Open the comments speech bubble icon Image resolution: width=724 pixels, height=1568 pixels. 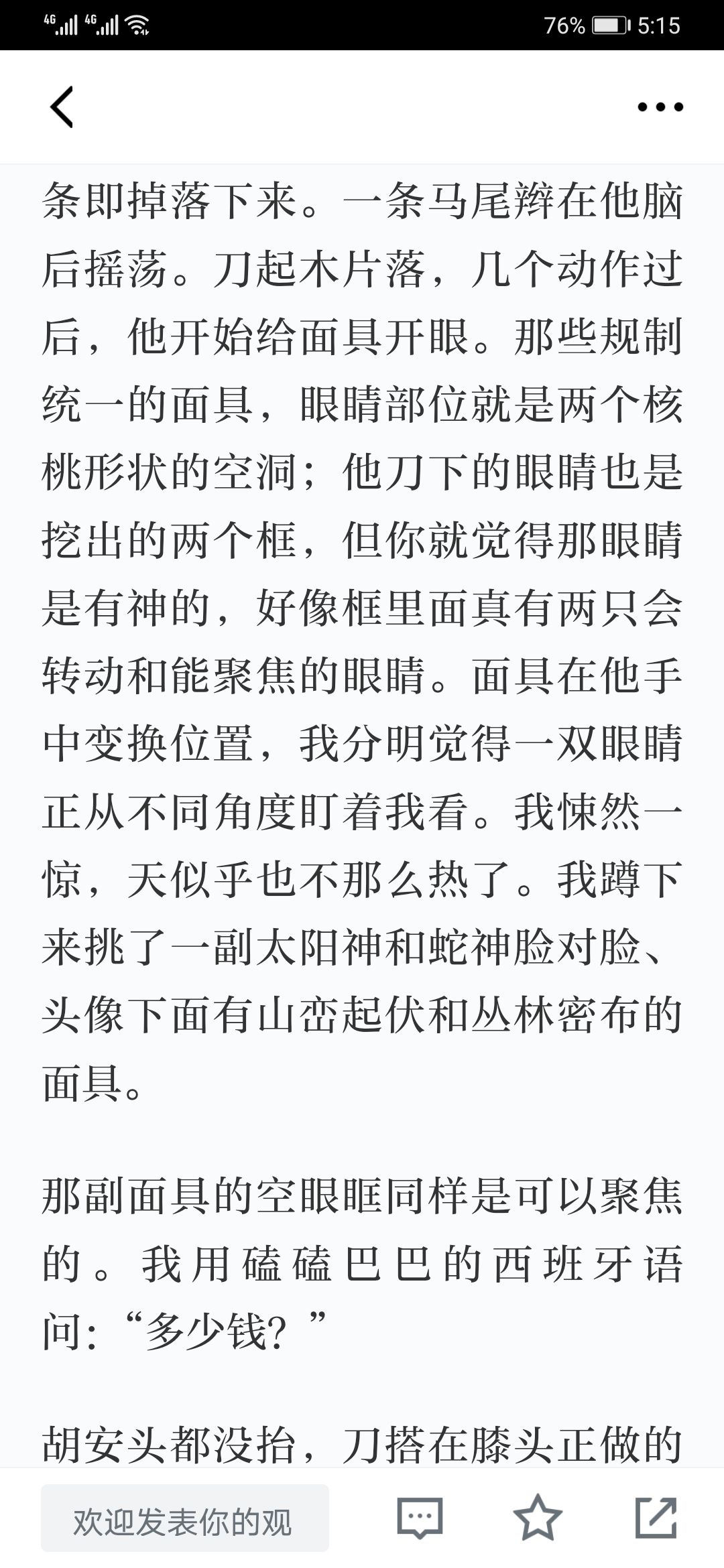click(x=420, y=1518)
